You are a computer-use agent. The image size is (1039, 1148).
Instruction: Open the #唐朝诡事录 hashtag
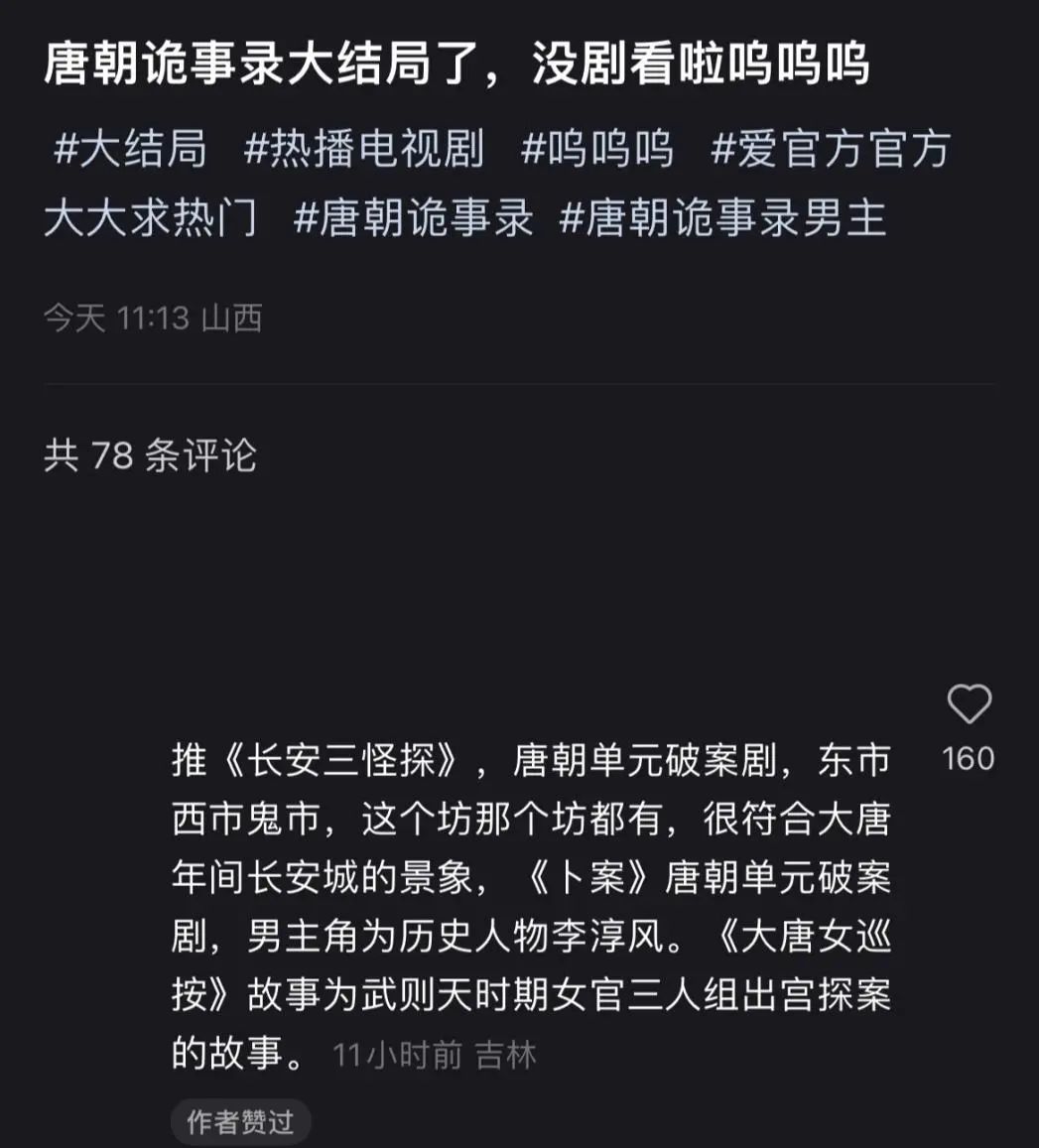(x=414, y=217)
